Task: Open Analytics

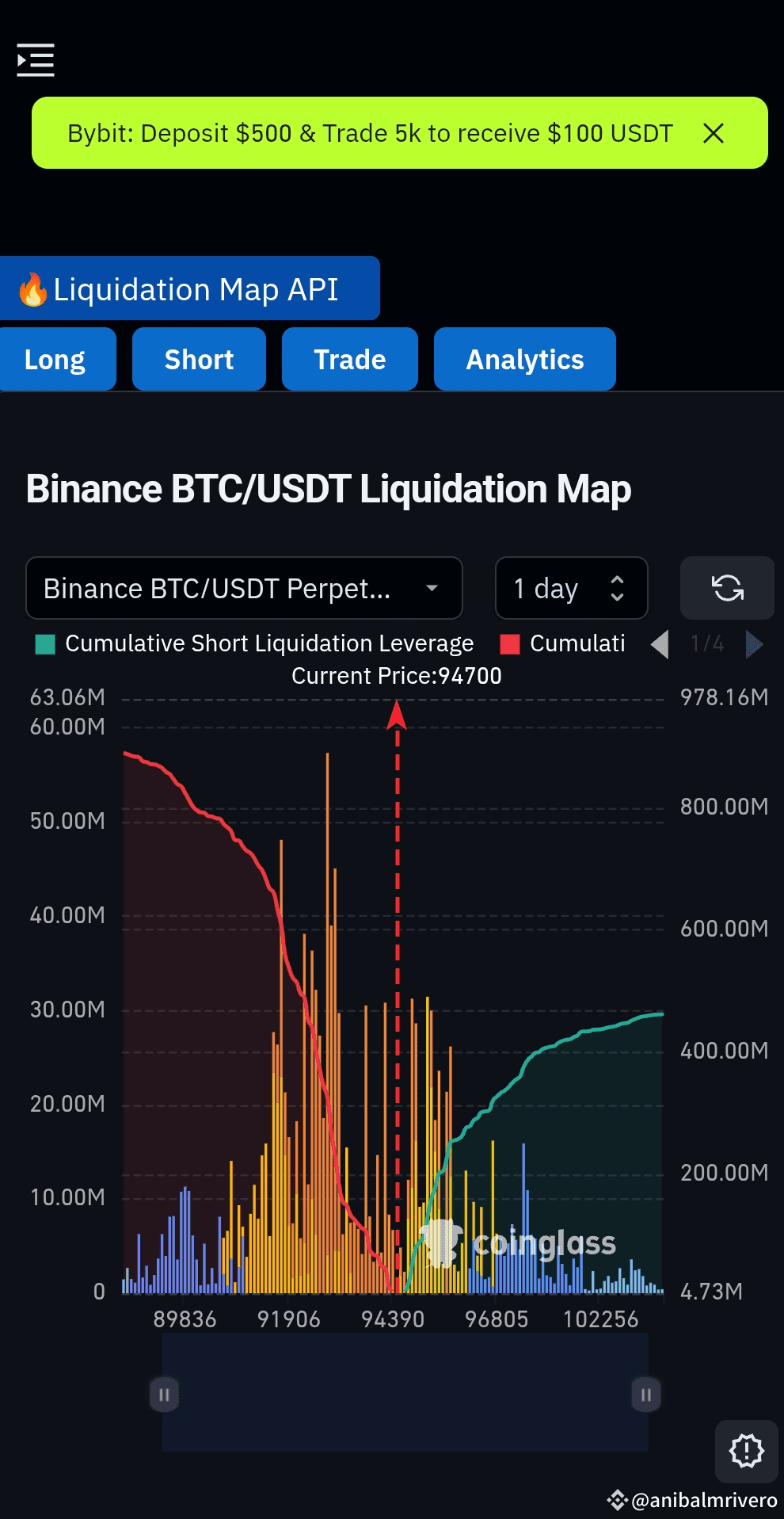Action: click(x=524, y=360)
